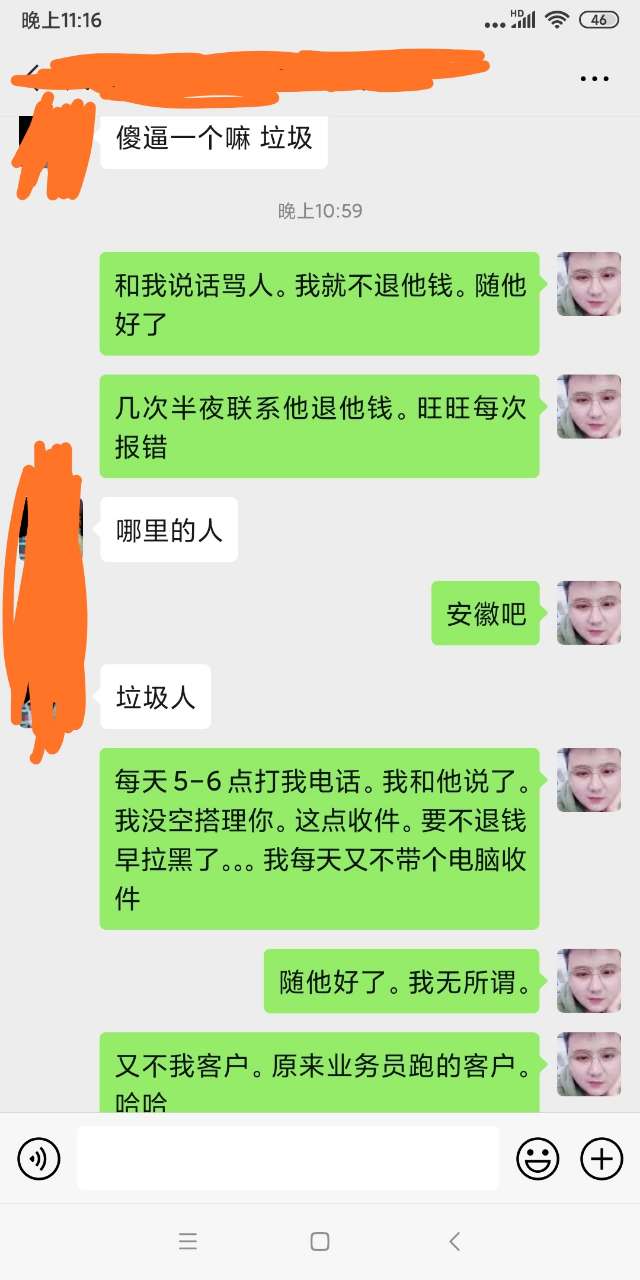Go back from this chat
The width and height of the screenshot is (640, 1280).
34,76
